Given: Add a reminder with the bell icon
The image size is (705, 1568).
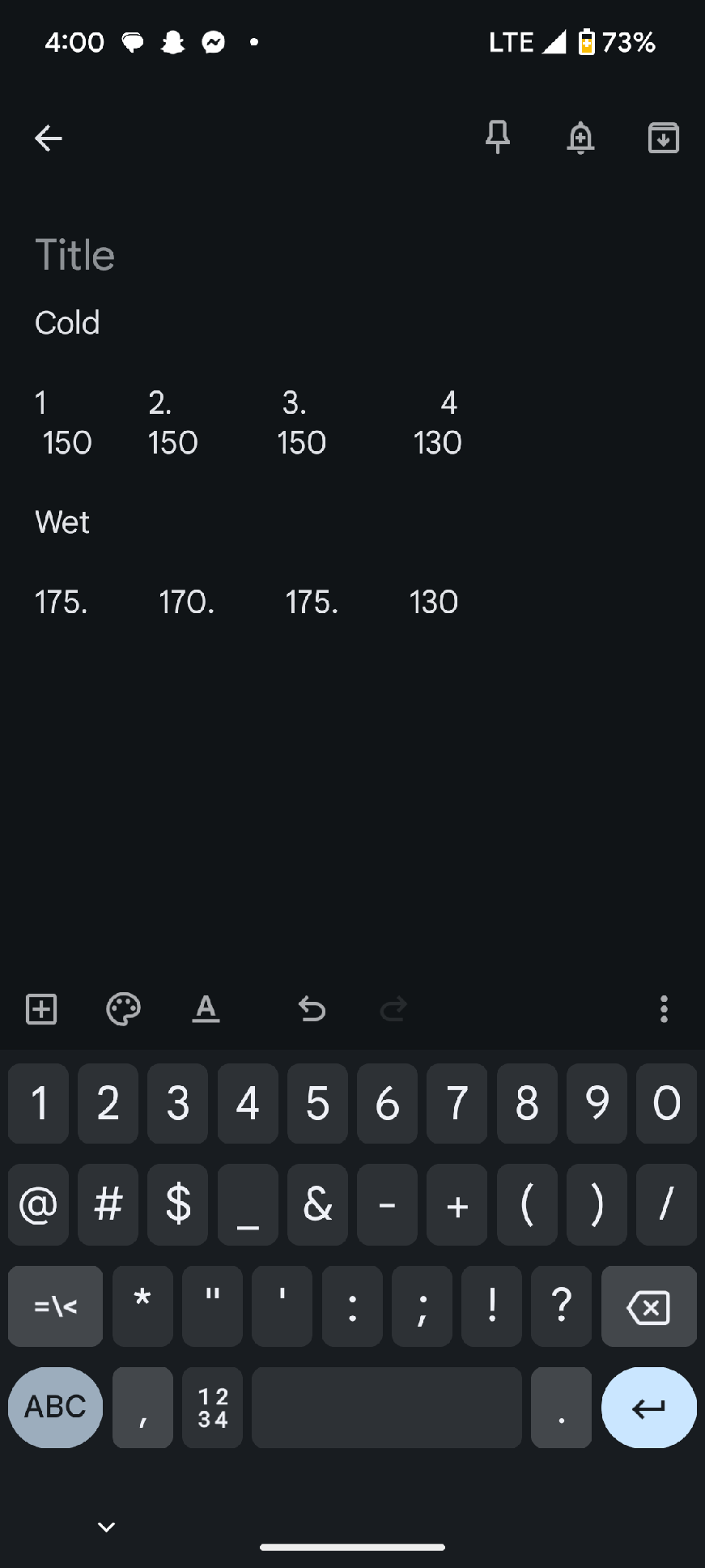Looking at the screenshot, I should pyautogui.click(x=580, y=138).
